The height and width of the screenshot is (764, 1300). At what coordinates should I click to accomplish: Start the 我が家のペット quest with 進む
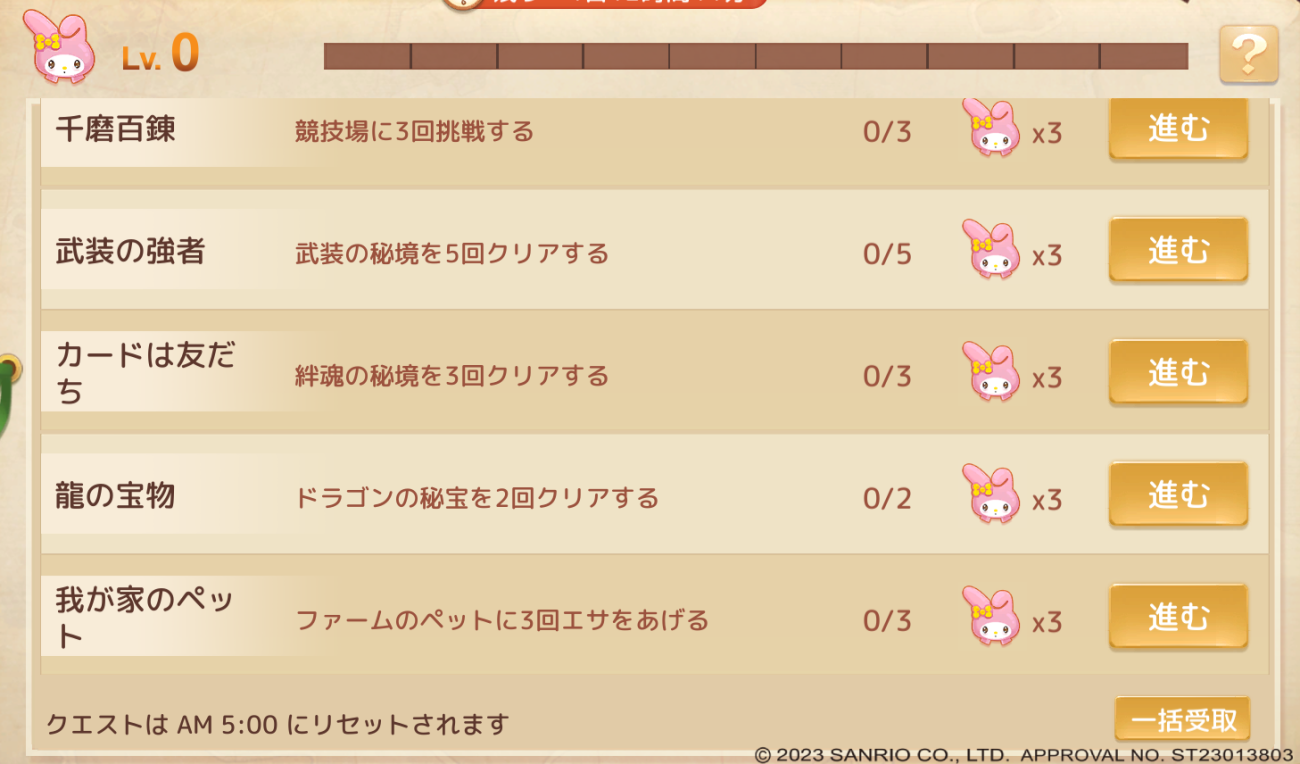tap(1178, 617)
